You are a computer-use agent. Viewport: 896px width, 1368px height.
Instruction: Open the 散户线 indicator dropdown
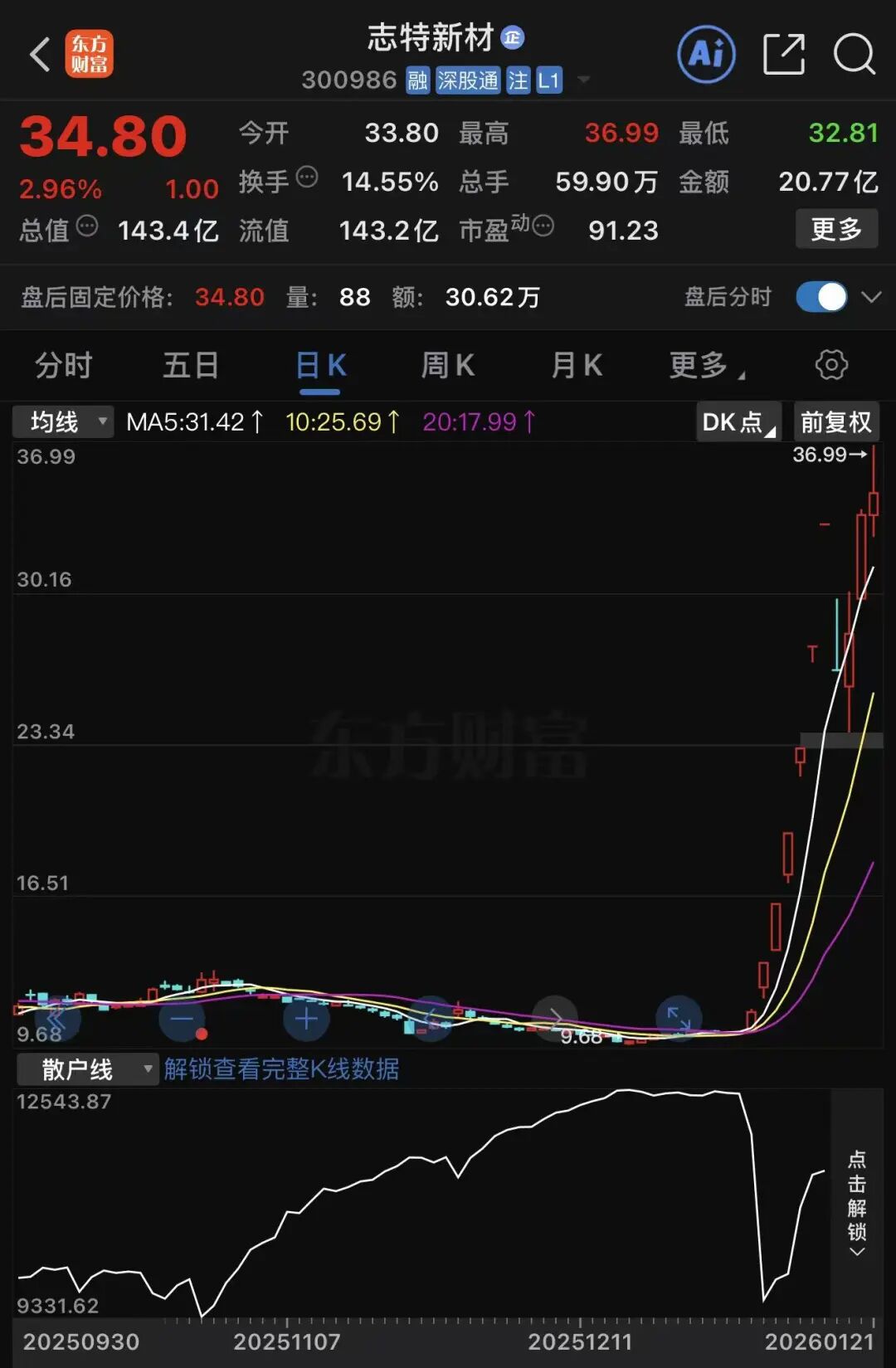[86, 1069]
